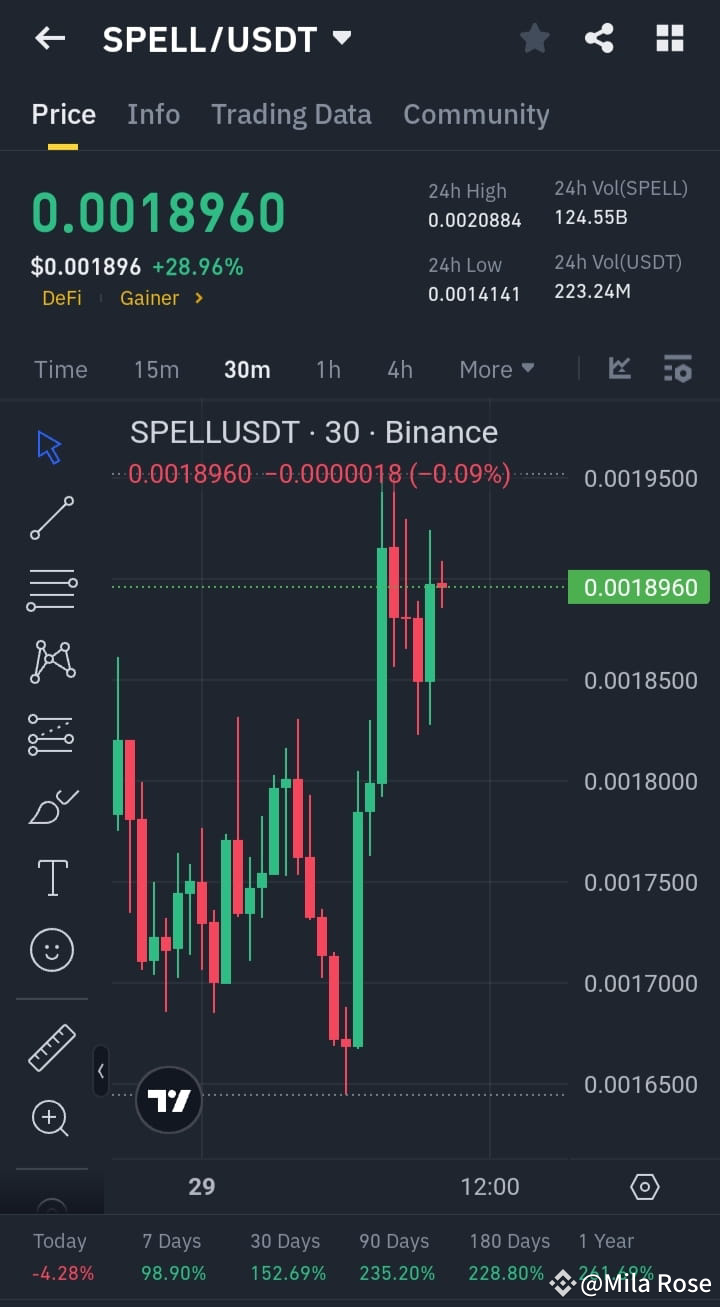Image resolution: width=720 pixels, height=1307 pixels.
Task: Switch to the Trading Data tab
Action: [x=291, y=114]
